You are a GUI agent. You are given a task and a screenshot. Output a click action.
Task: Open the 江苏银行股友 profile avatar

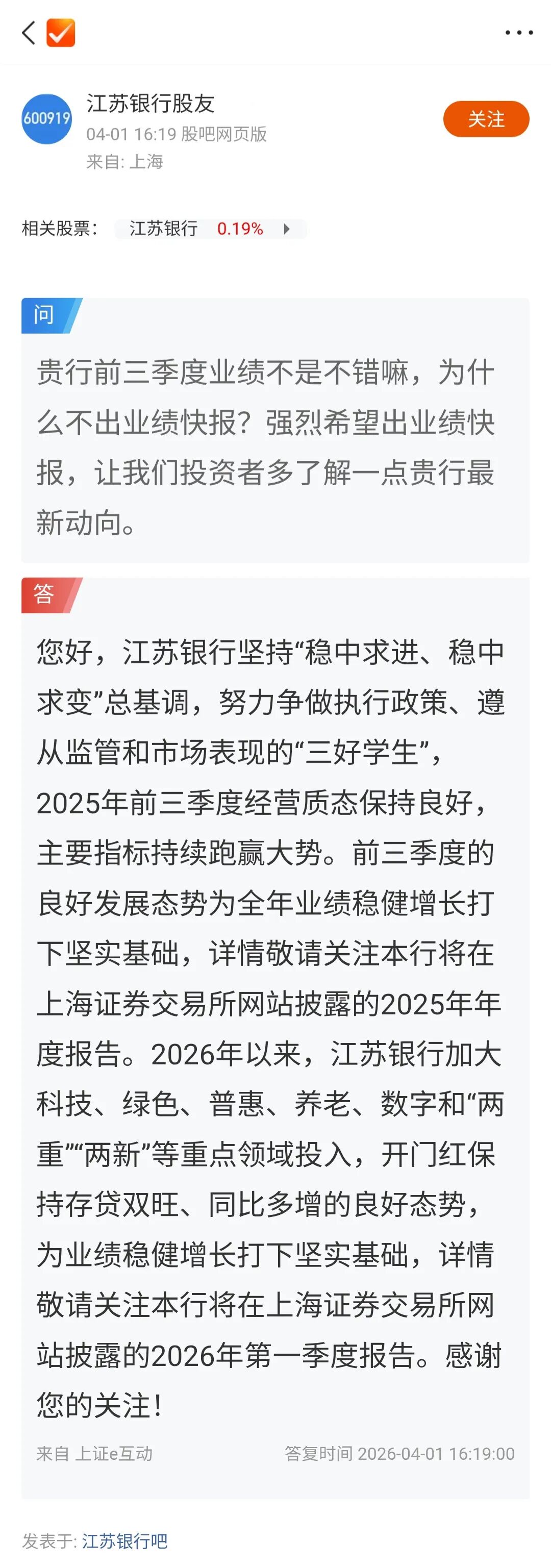click(47, 119)
